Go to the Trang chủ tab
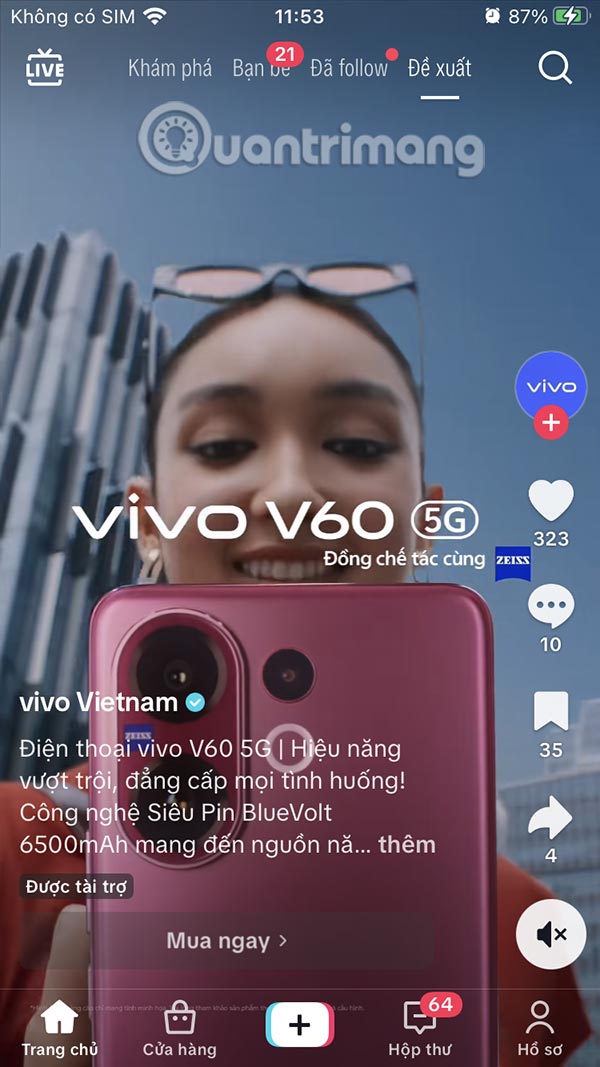 60,1028
